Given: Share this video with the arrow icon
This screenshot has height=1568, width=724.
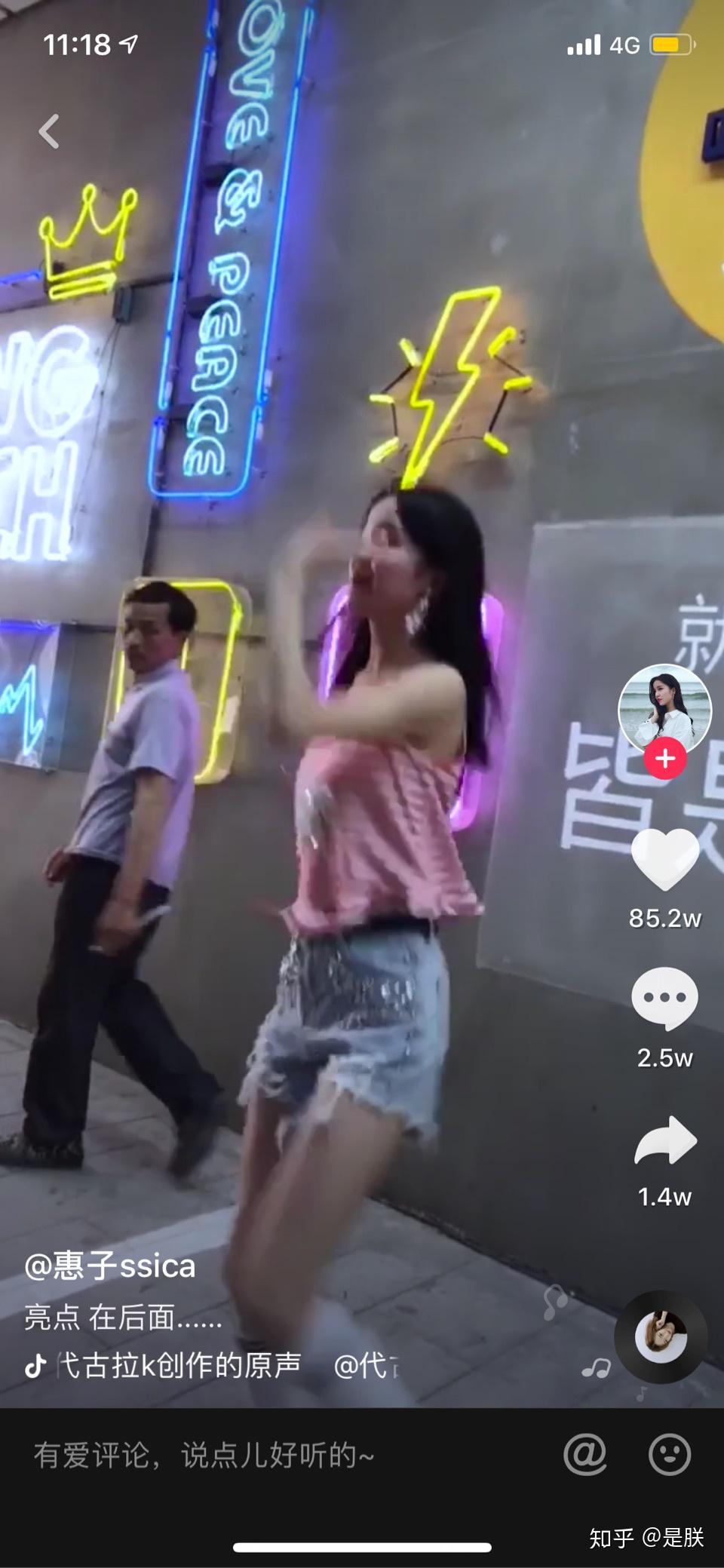Looking at the screenshot, I should point(664,1140).
